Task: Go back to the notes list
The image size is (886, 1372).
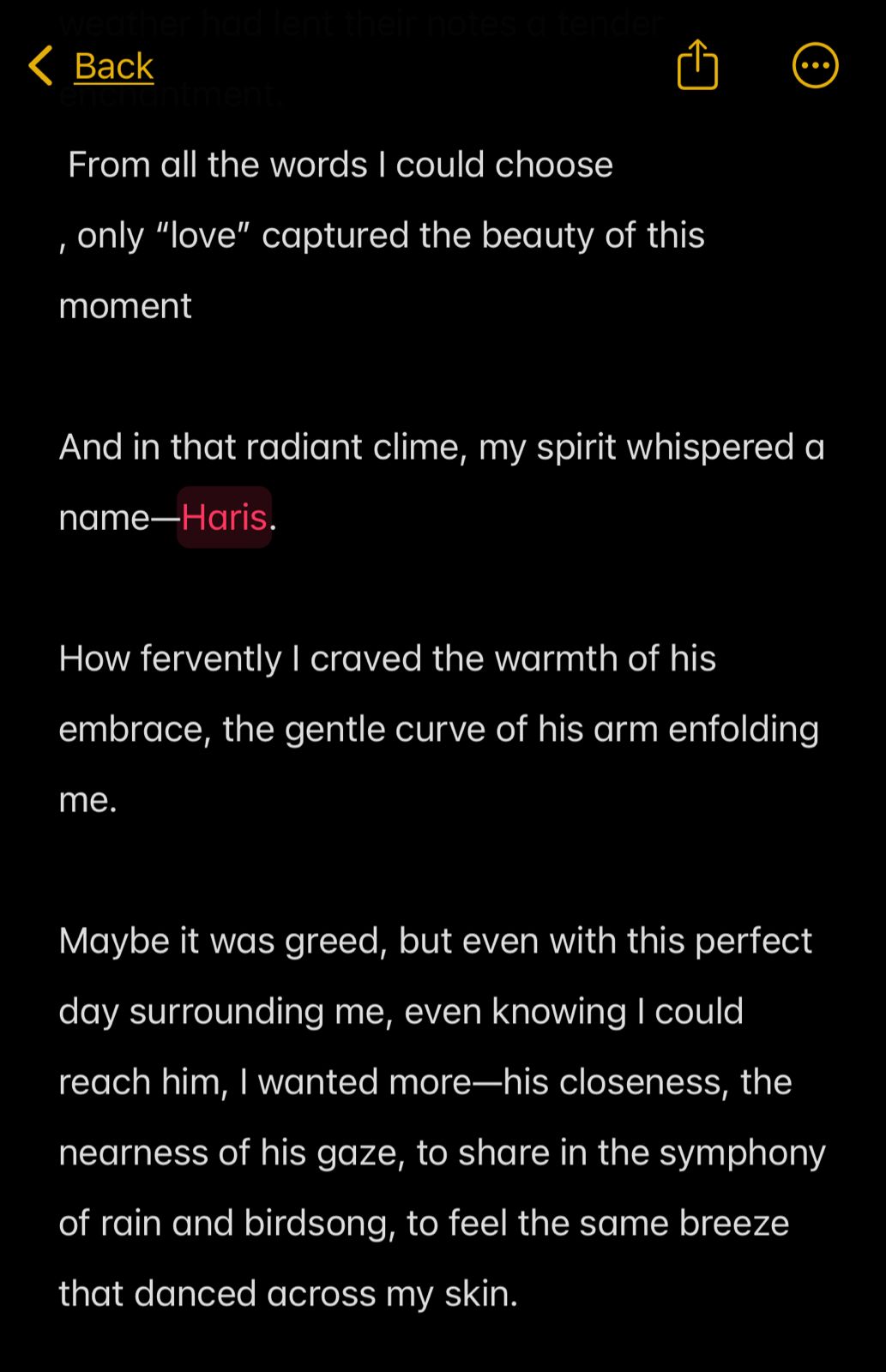Action: (93, 66)
